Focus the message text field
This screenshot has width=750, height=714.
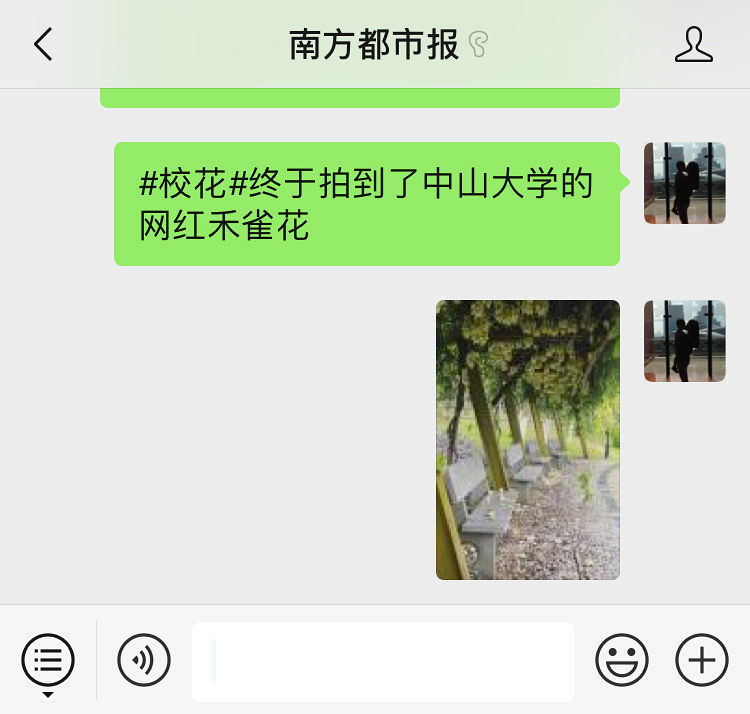pyautogui.click(x=383, y=661)
